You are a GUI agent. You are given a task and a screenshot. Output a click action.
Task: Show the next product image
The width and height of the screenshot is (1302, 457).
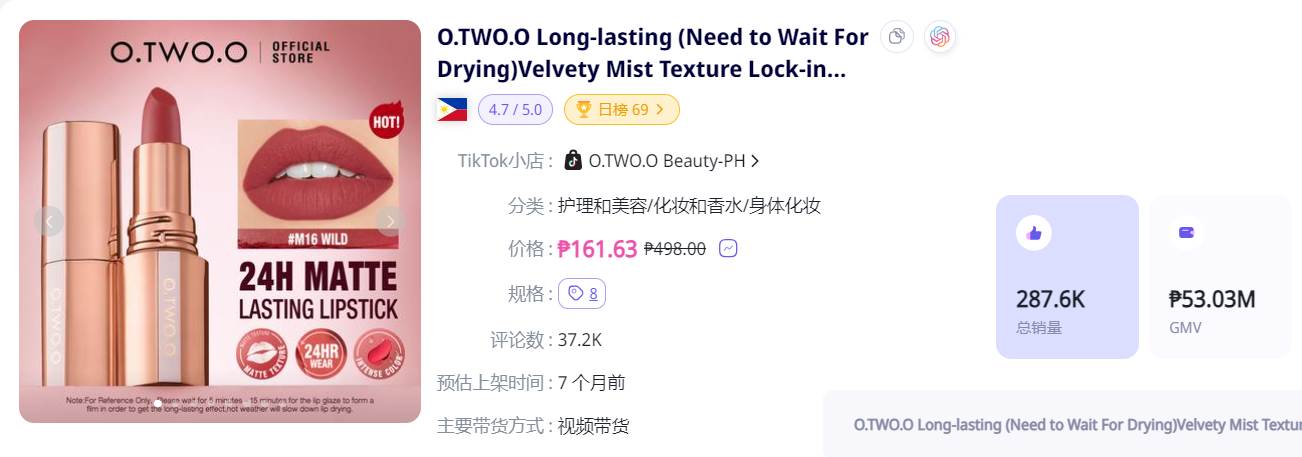[x=391, y=221]
